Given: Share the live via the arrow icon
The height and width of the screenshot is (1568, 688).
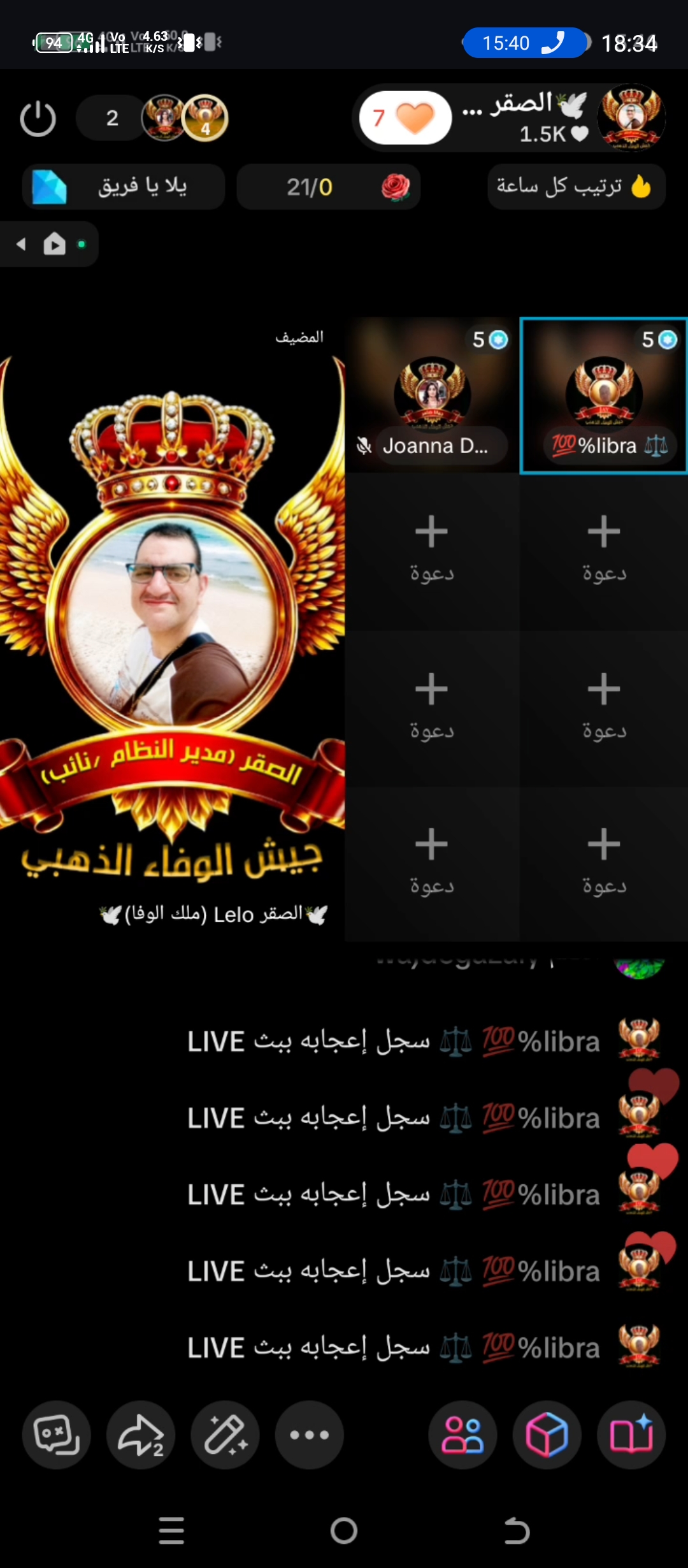Looking at the screenshot, I should pyautogui.click(x=141, y=1435).
